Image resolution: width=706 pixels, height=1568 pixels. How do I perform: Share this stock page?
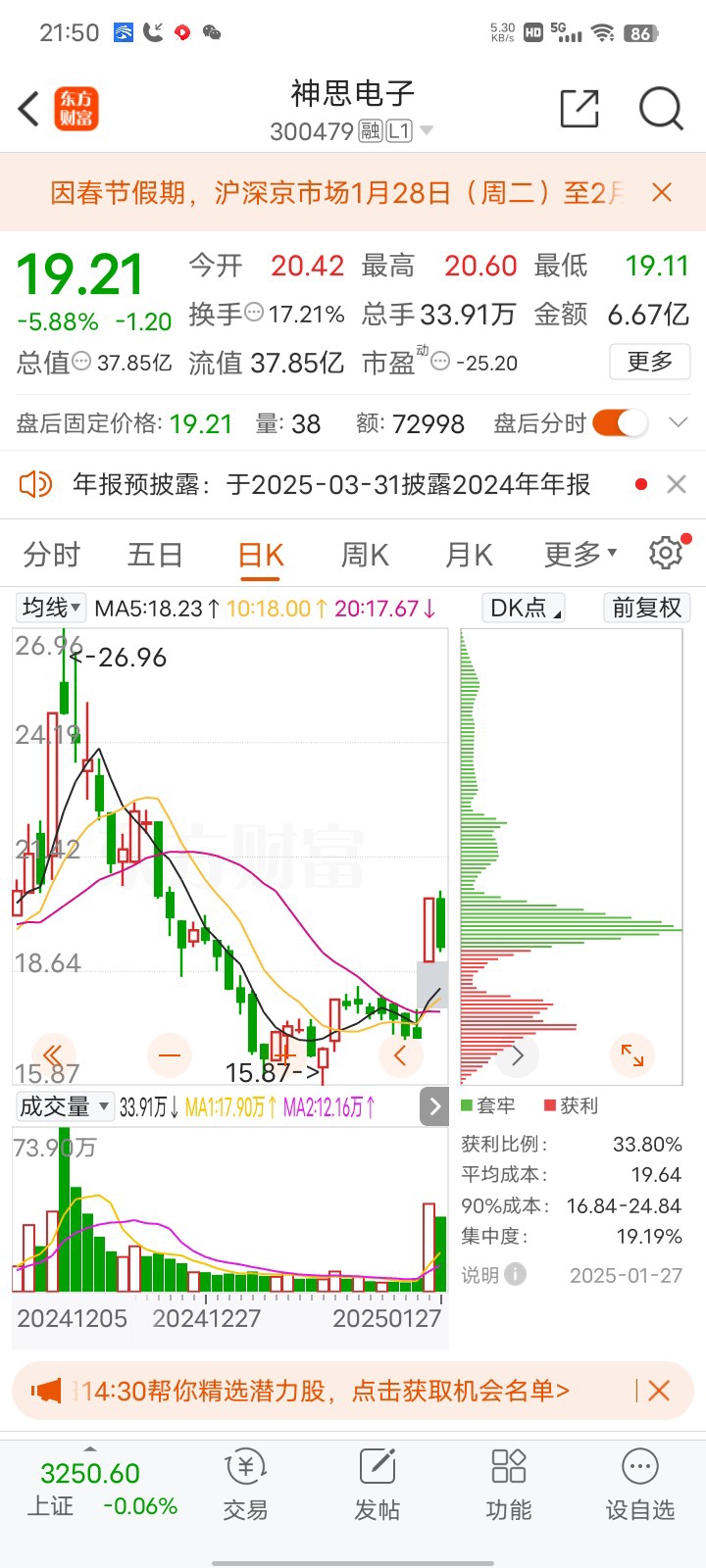579,109
